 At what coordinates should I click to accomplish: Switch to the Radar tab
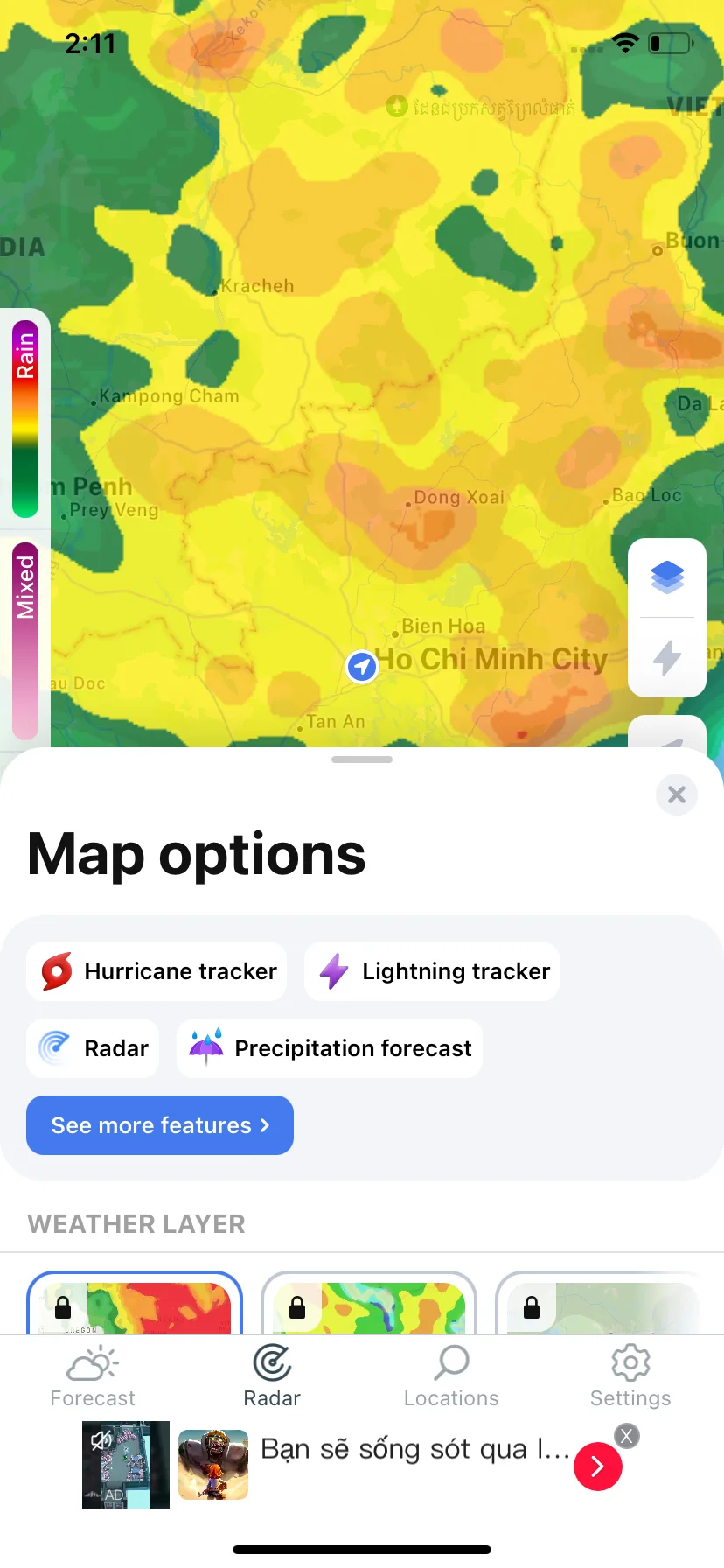pyautogui.click(x=272, y=1375)
